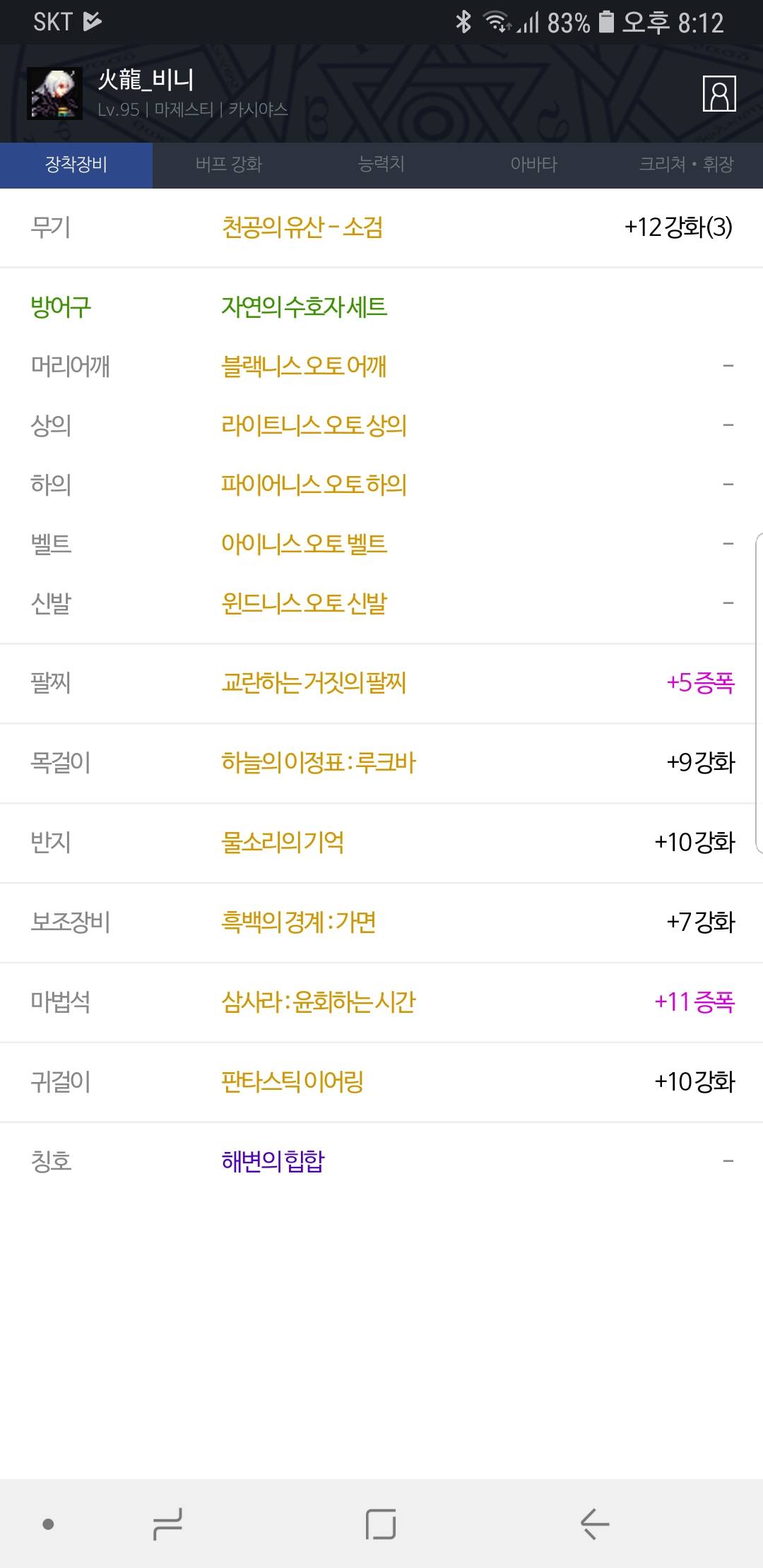Open the 아바타 tab
Viewport: 763px width, 1568px height.
[x=534, y=165]
